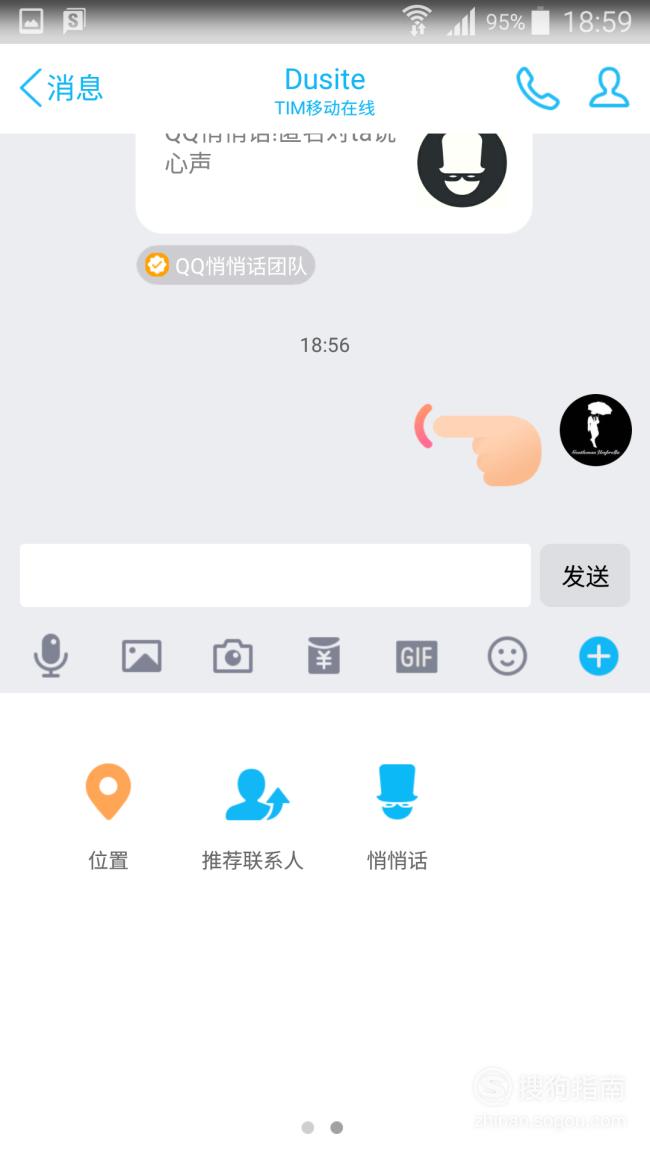Close the plus attachments panel

(598, 656)
